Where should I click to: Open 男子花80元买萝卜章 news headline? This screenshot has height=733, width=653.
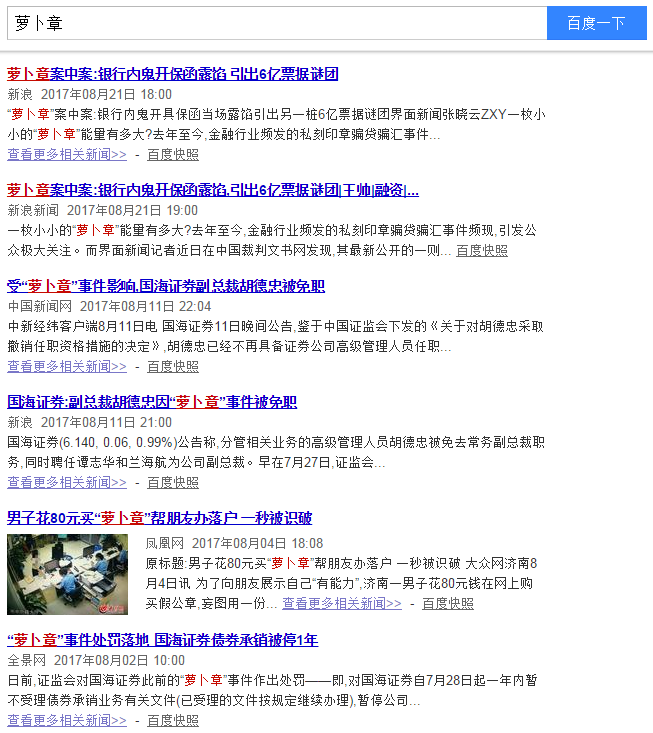coord(160,518)
